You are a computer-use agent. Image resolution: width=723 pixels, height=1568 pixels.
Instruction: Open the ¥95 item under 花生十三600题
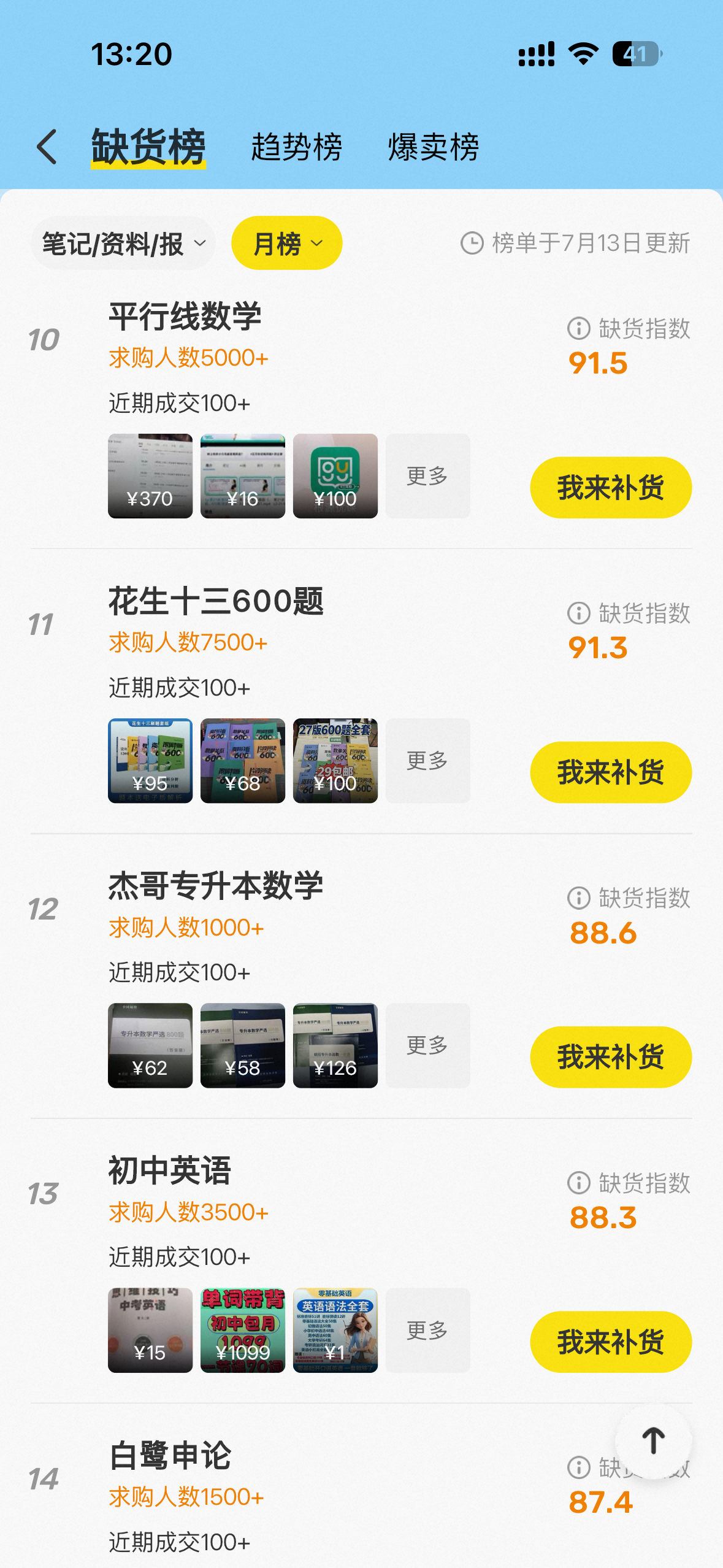coord(150,761)
